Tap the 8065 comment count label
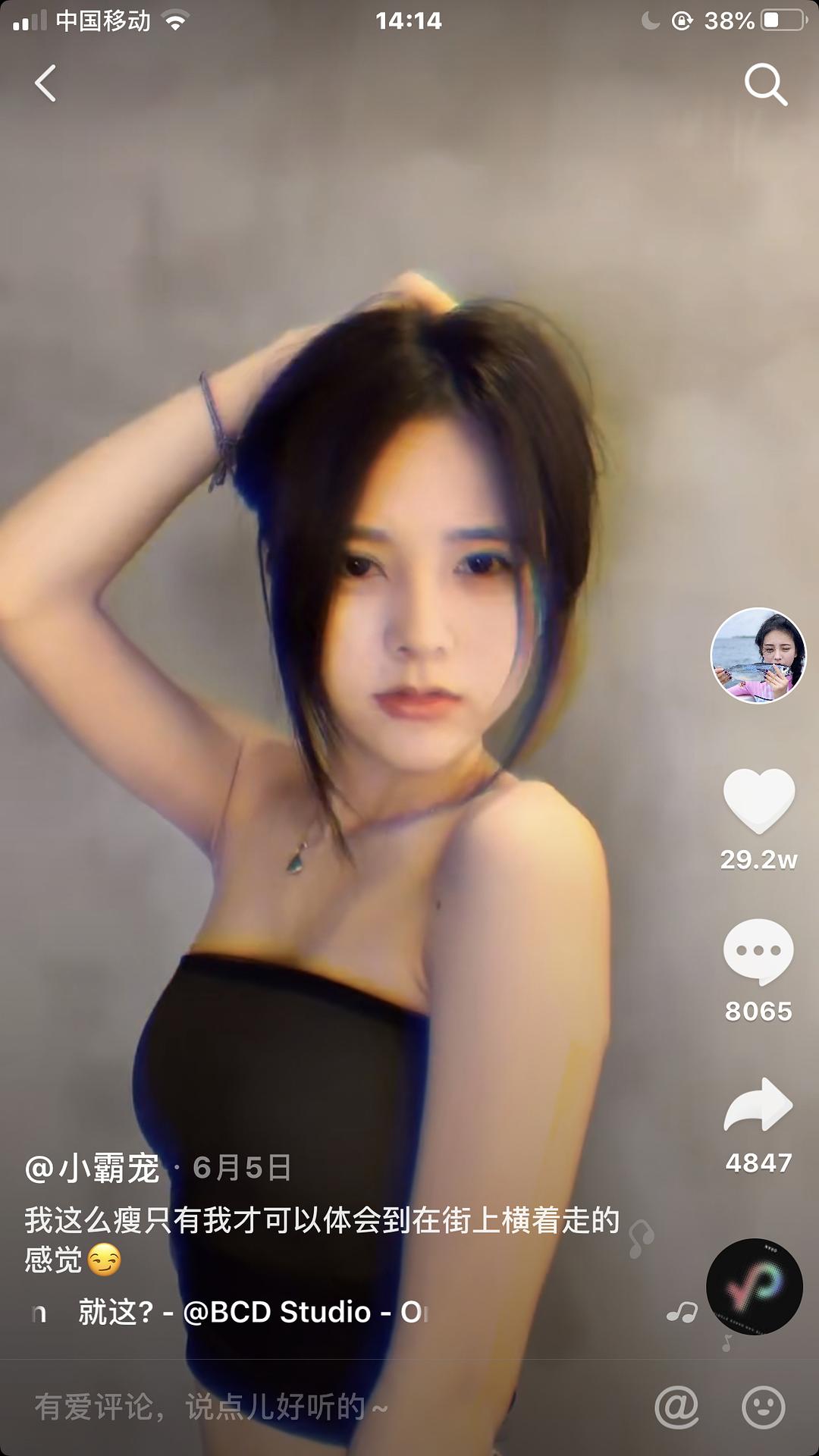This screenshot has width=819, height=1456. [758, 1010]
